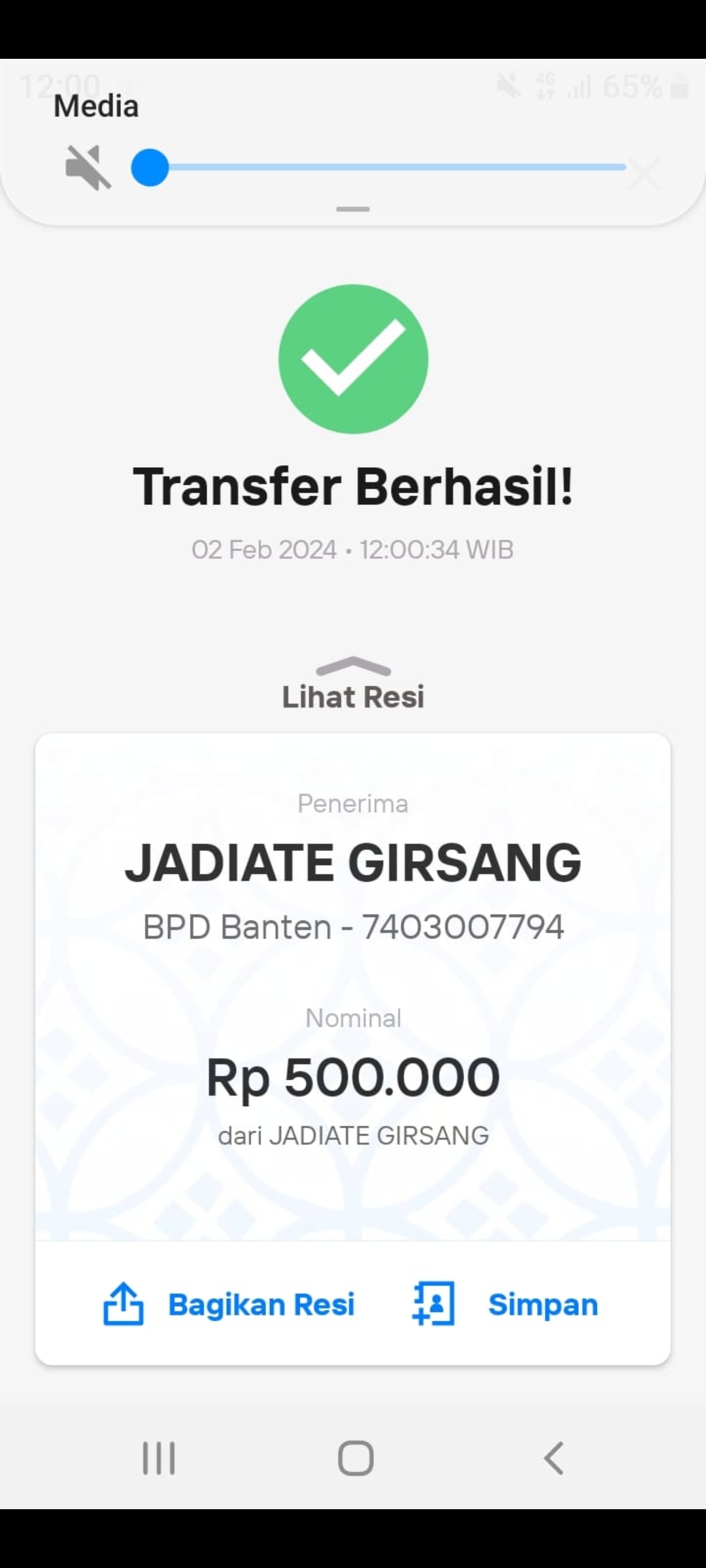Image resolution: width=706 pixels, height=1568 pixels.
Task: Tap the media mute speaker icon
Action: coord(88,167)
